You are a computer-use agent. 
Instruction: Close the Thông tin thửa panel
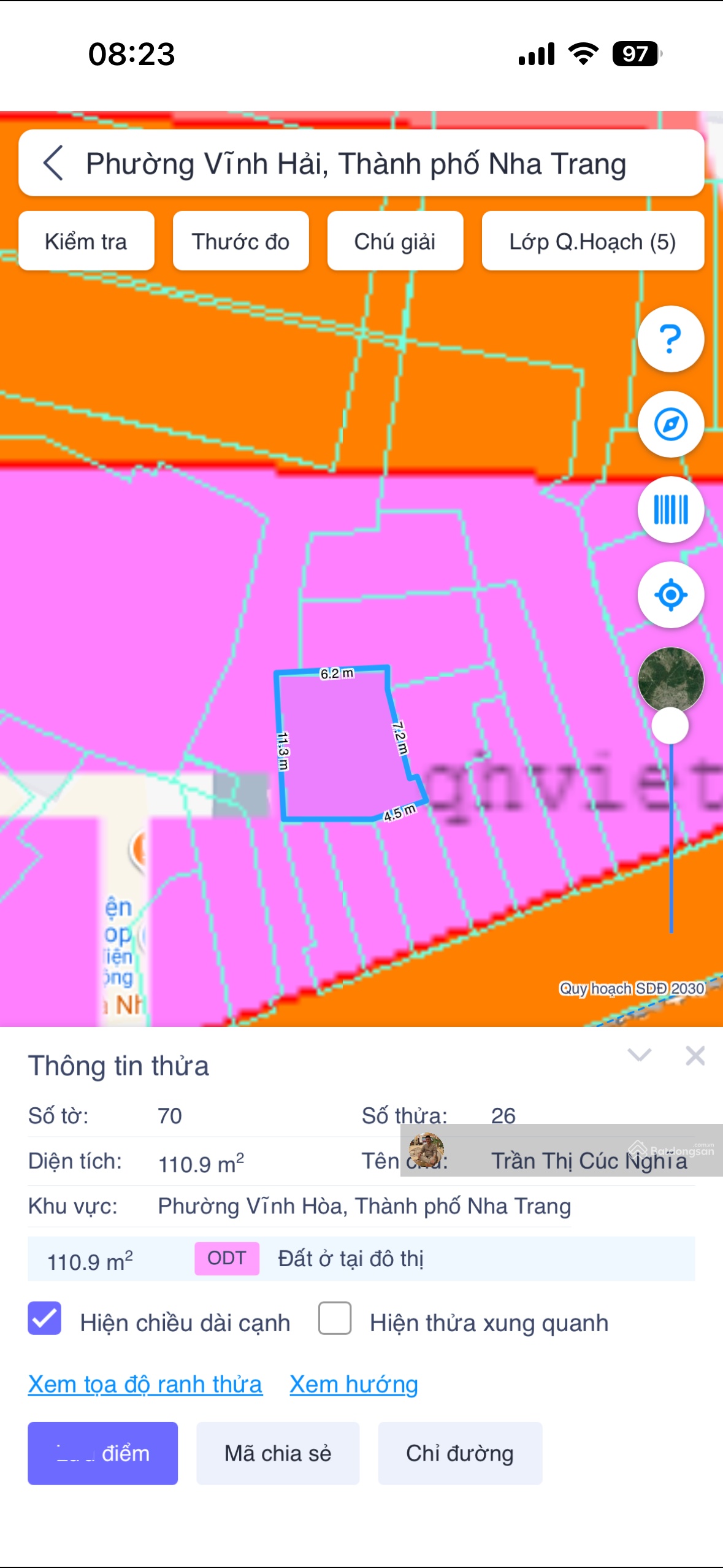point(695,1056)
